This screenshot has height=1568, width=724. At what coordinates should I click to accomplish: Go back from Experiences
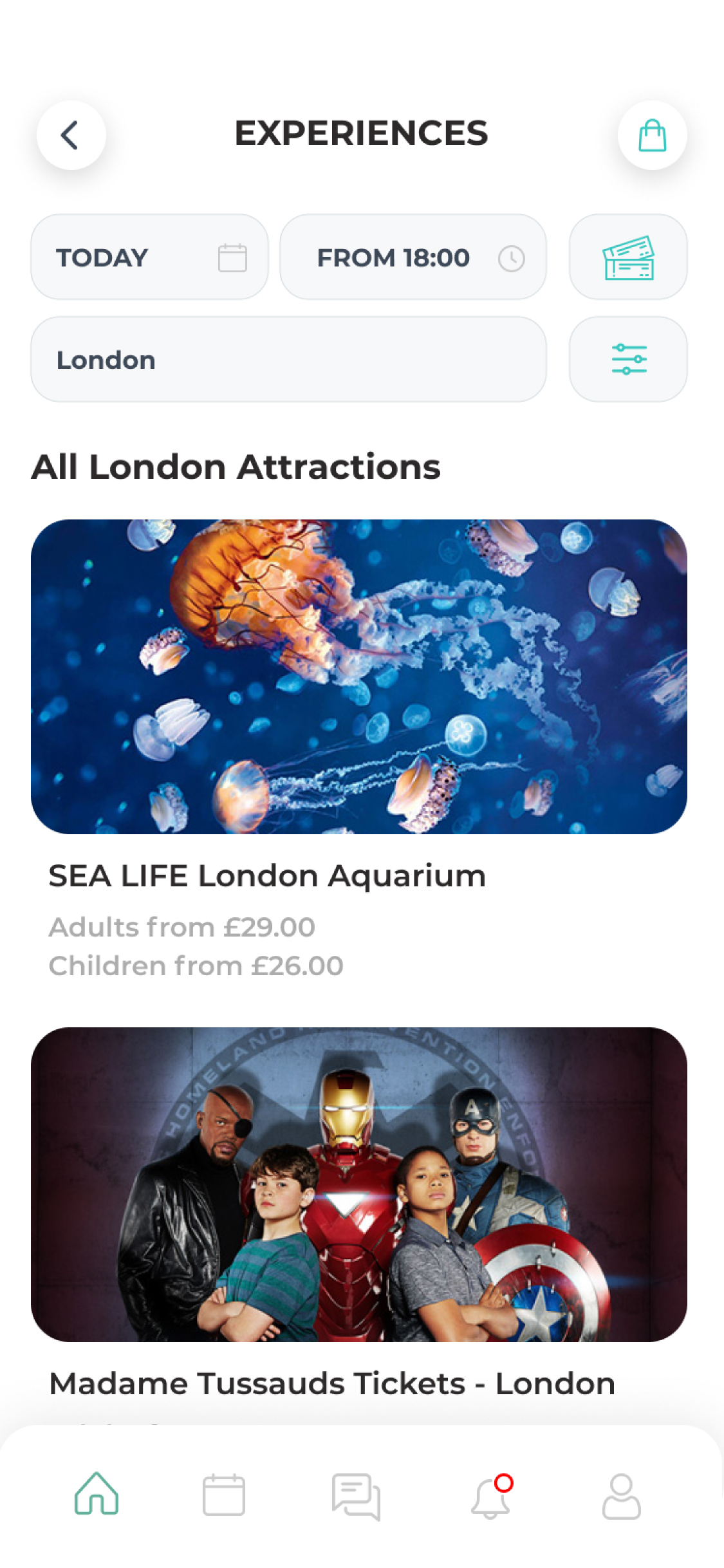(71, 135)
